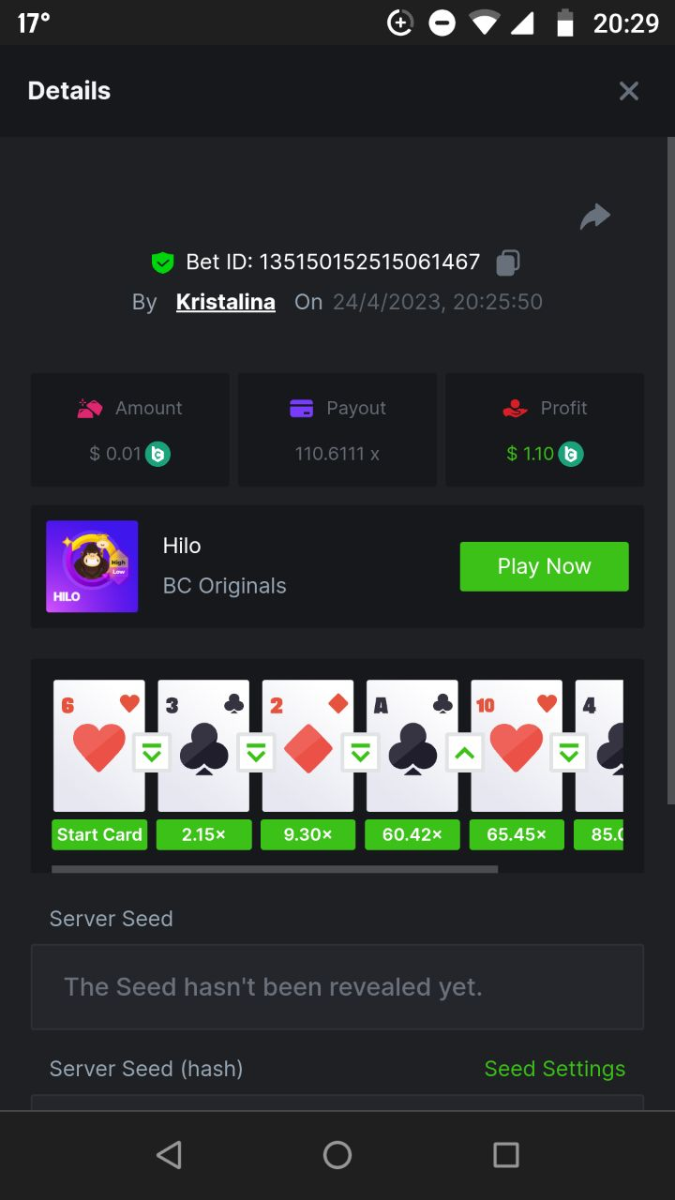
Task: Go to the home screen
Action: [337, 1155]
